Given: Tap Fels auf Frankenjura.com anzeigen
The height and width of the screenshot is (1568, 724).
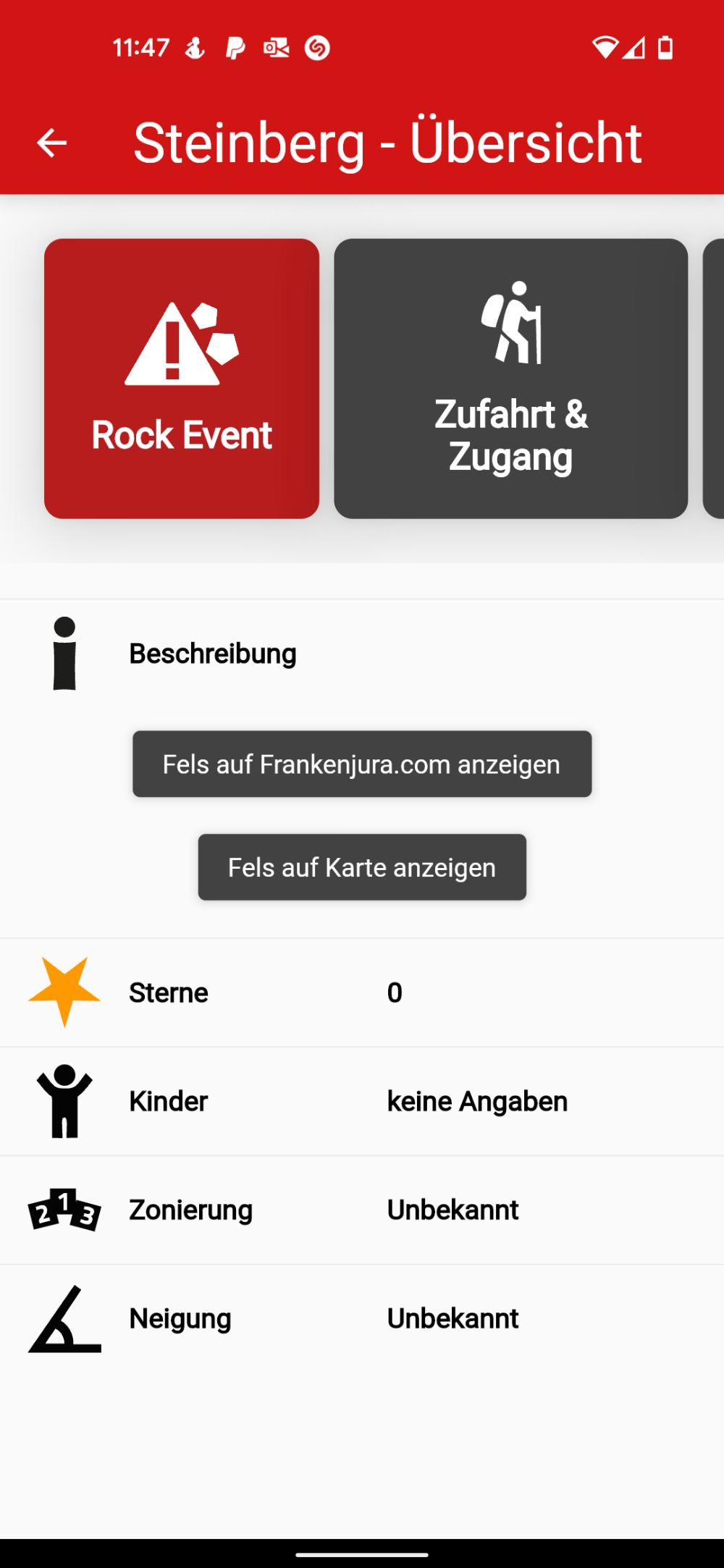Looking at the screenshot, I should pyautogui.click(x=362, y=764).
